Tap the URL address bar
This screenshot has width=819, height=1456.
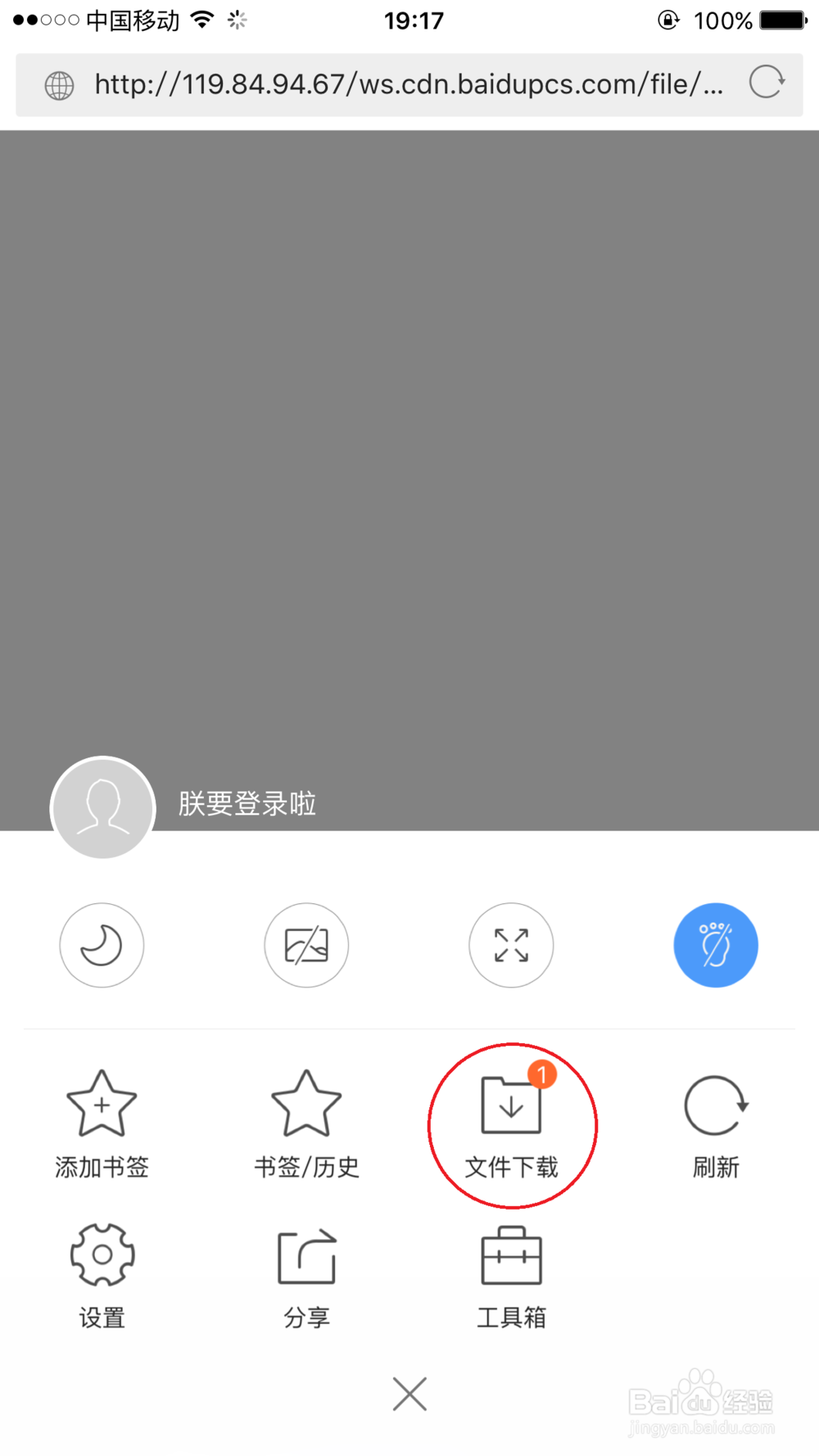pos(408,84)
